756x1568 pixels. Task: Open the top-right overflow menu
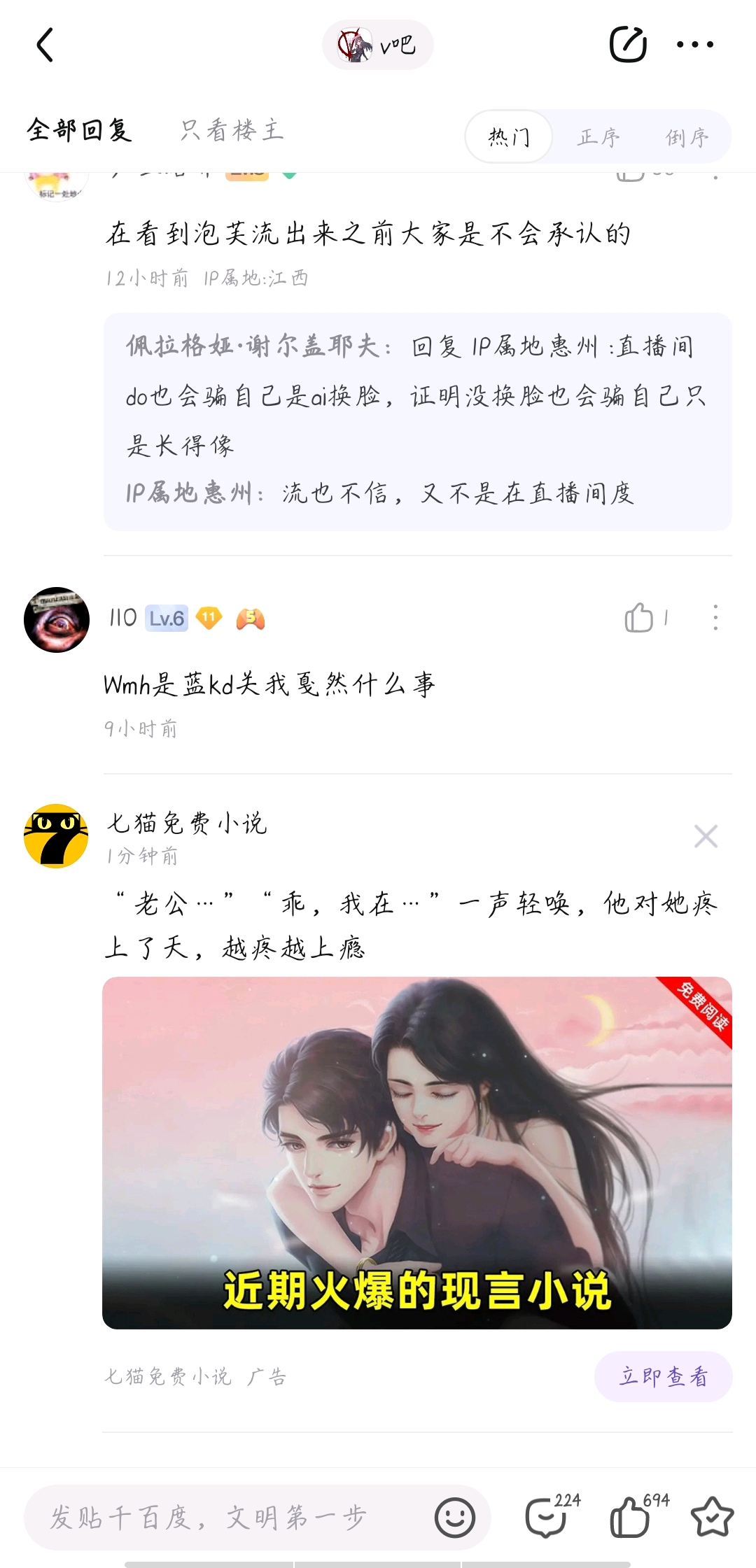pyautogui.click(x=695, y=45)
